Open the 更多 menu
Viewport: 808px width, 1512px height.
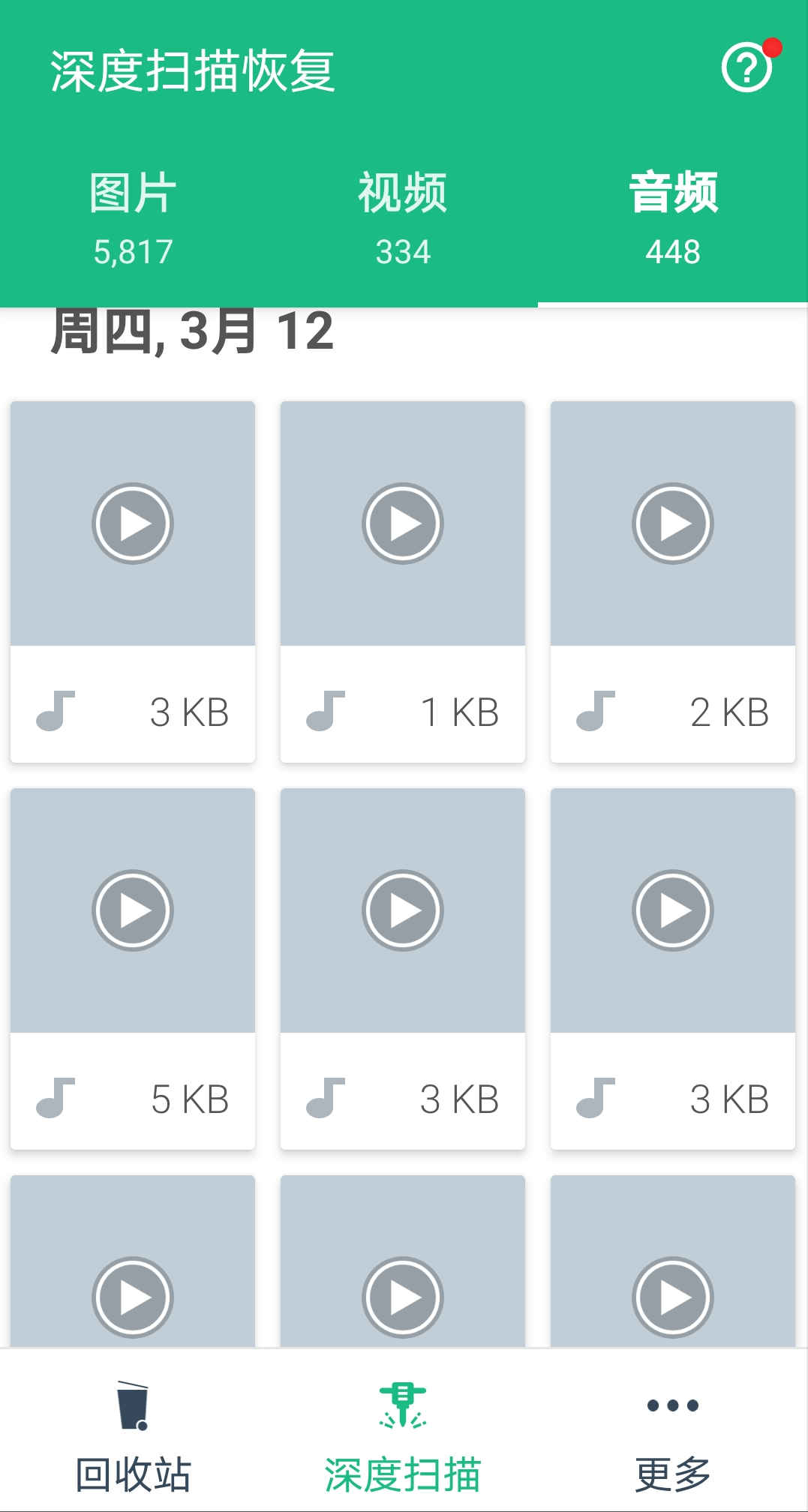point(673,1436)
